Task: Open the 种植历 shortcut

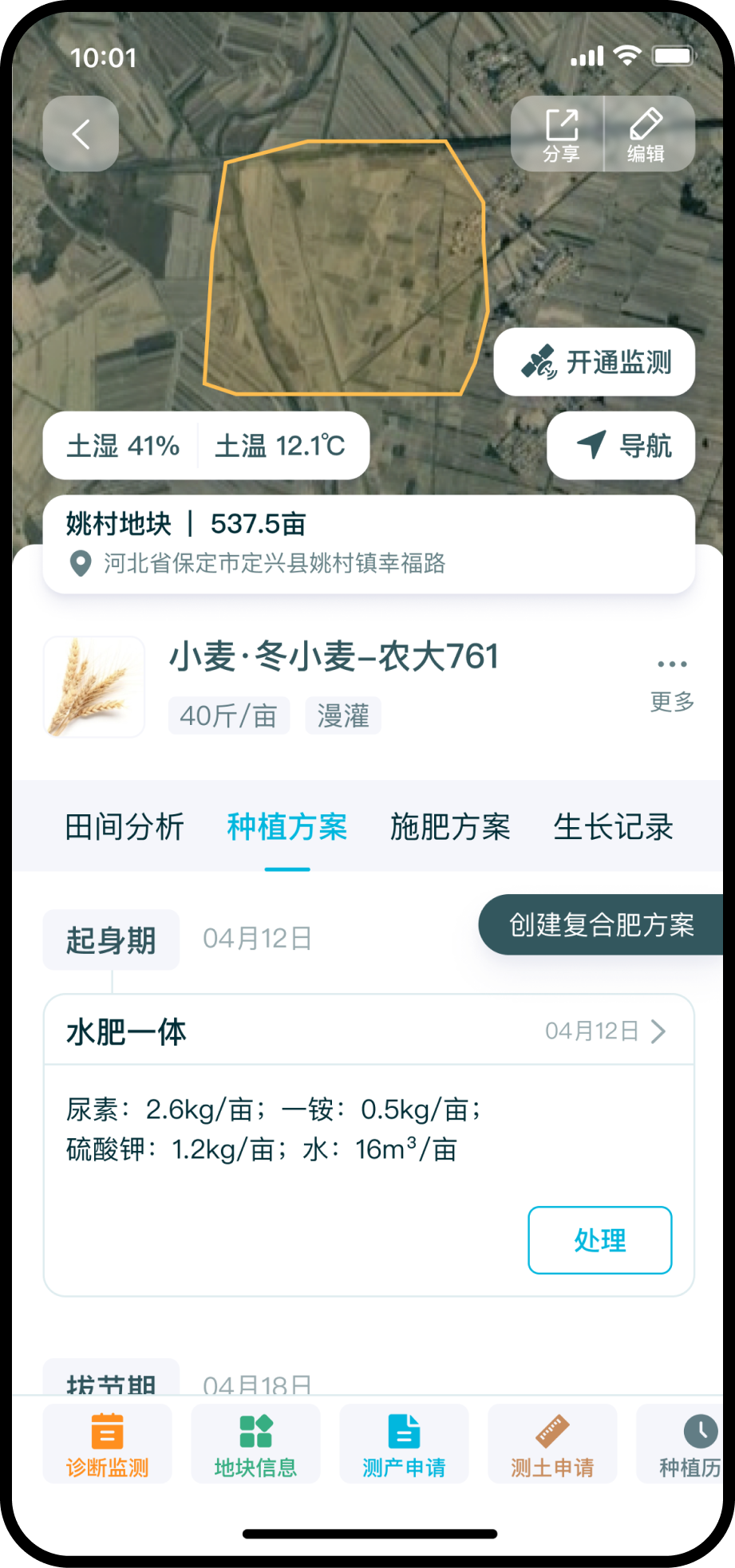Action: tap(688, 1444)
